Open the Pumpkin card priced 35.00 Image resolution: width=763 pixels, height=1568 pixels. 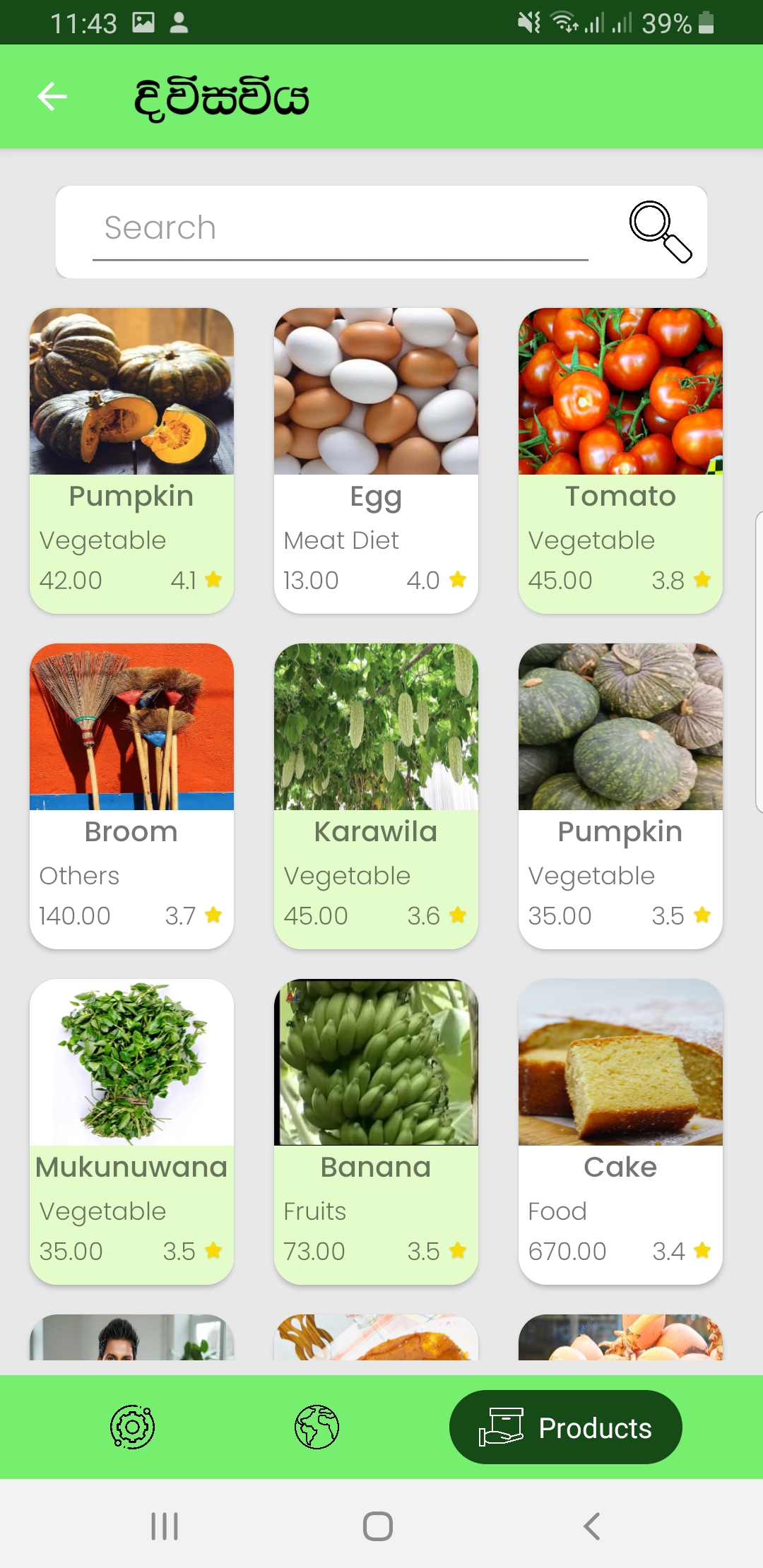tap(620, 796)
